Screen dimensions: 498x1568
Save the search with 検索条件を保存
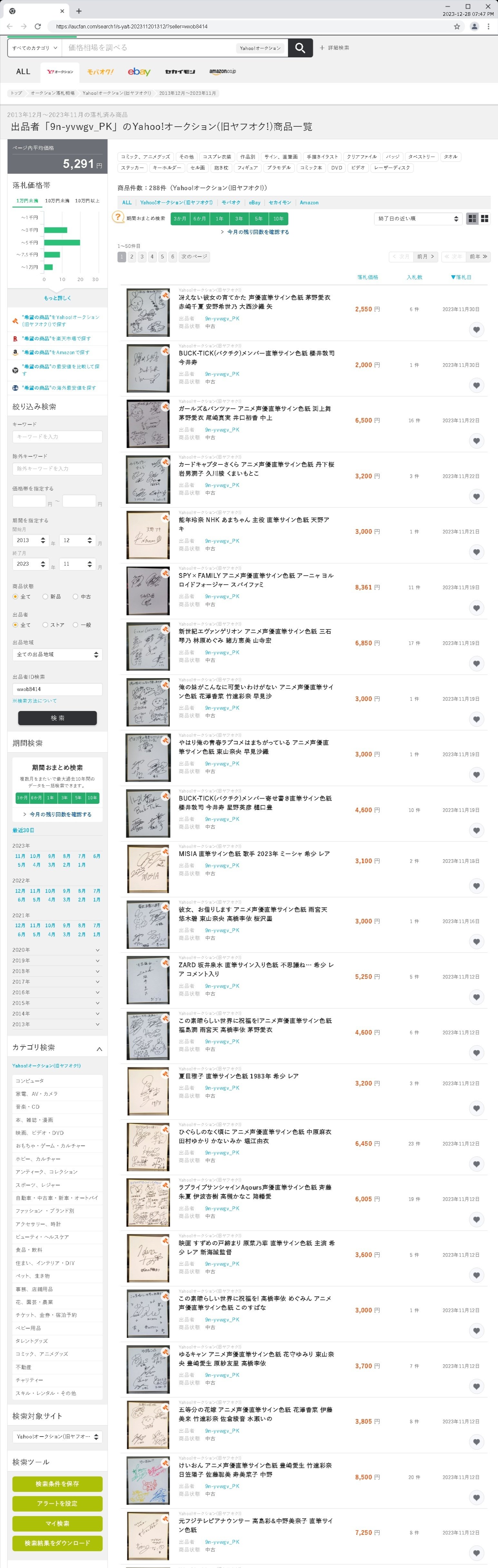pos(57,1483)
